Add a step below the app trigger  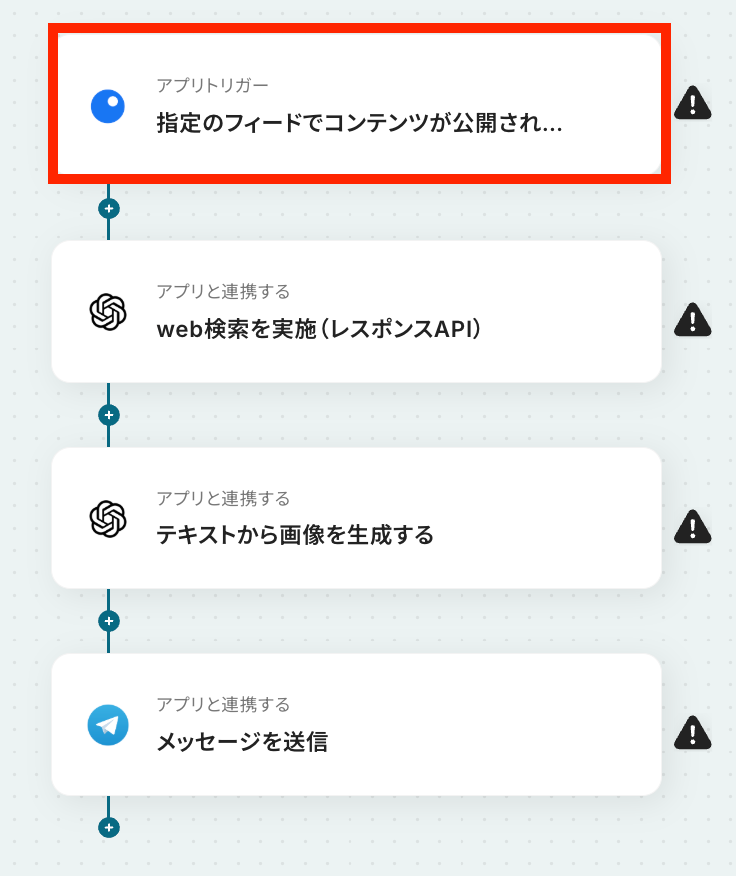pos(109,209)
